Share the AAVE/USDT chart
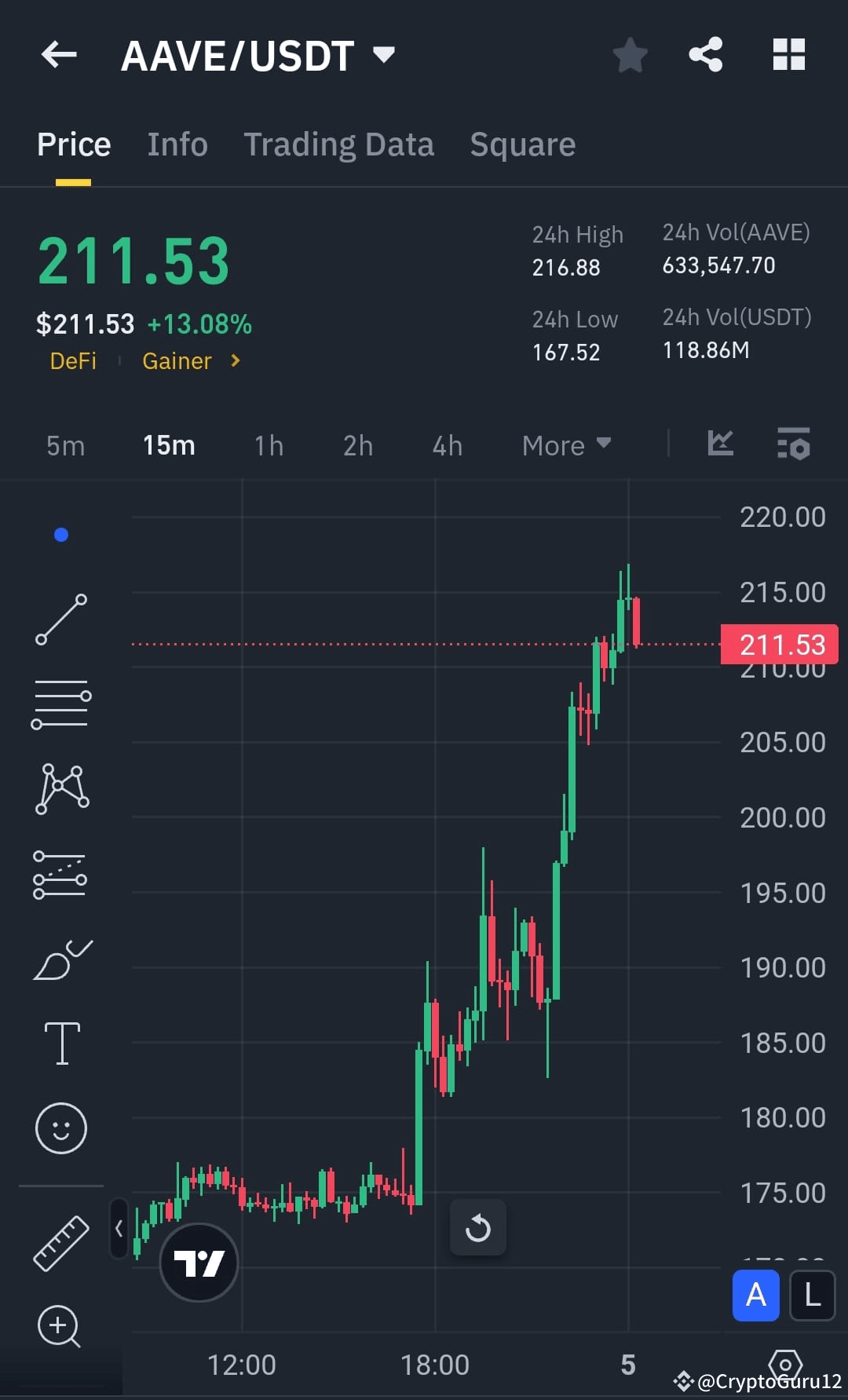 [x=706, y=54]
